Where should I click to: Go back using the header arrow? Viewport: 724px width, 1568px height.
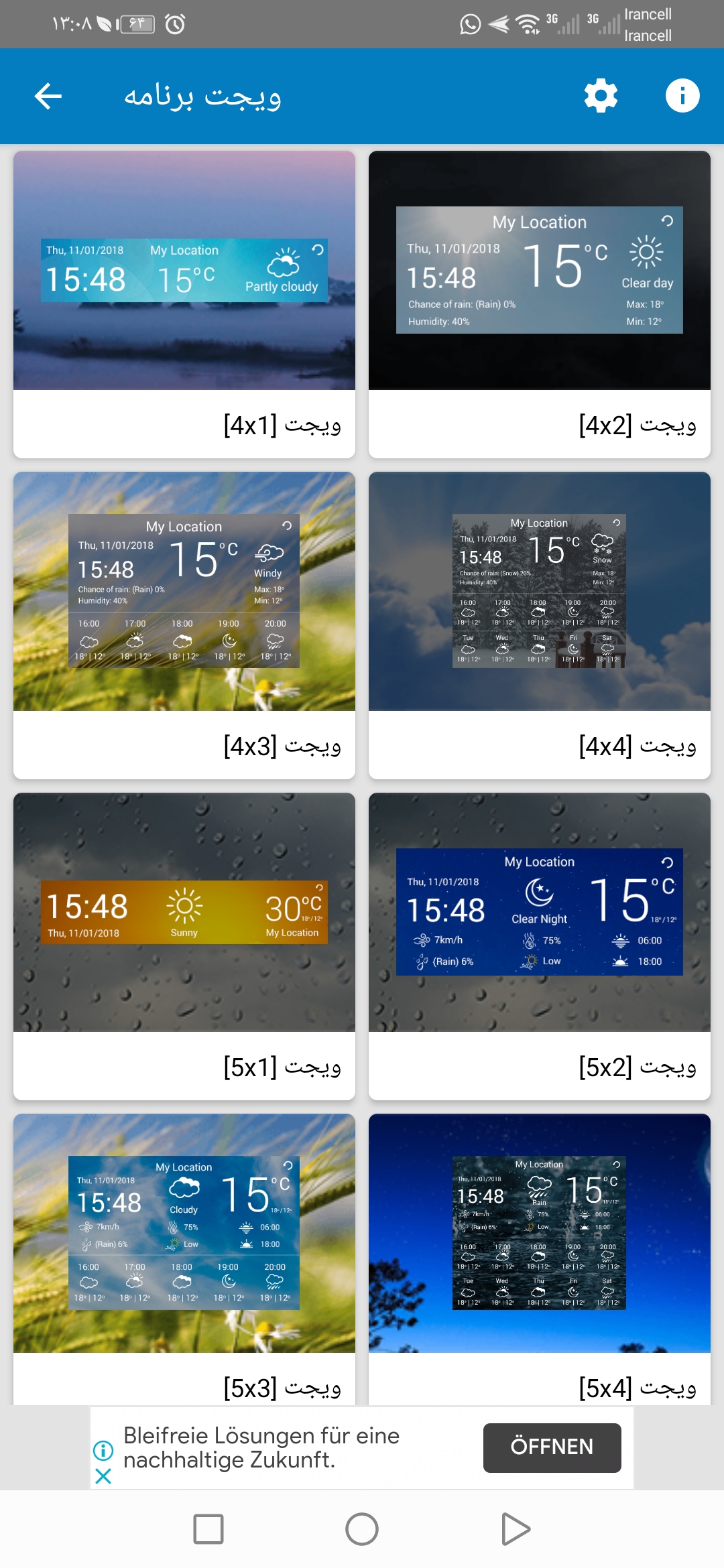(x=48, y=96)
